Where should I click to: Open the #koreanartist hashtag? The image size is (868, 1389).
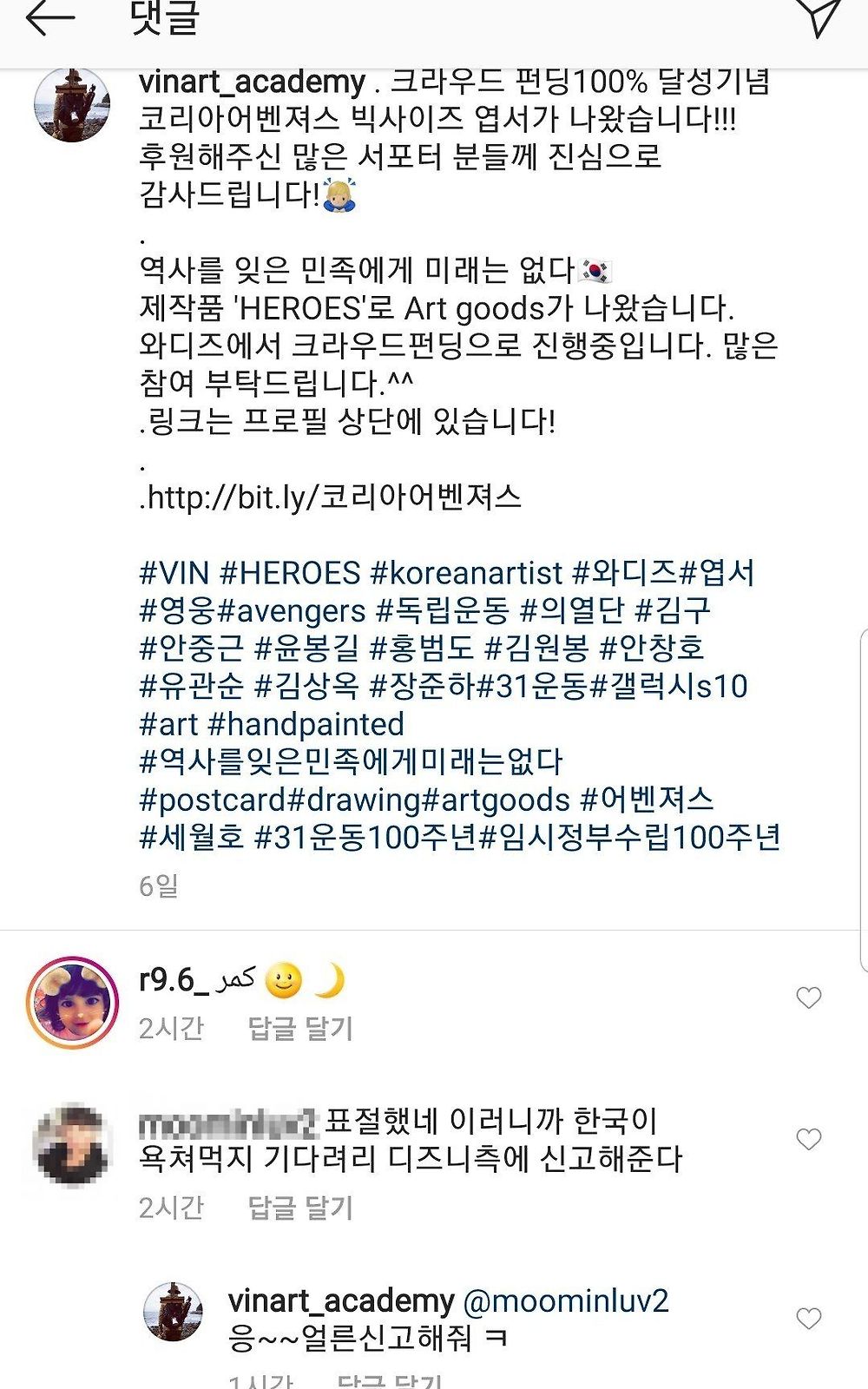466,573
